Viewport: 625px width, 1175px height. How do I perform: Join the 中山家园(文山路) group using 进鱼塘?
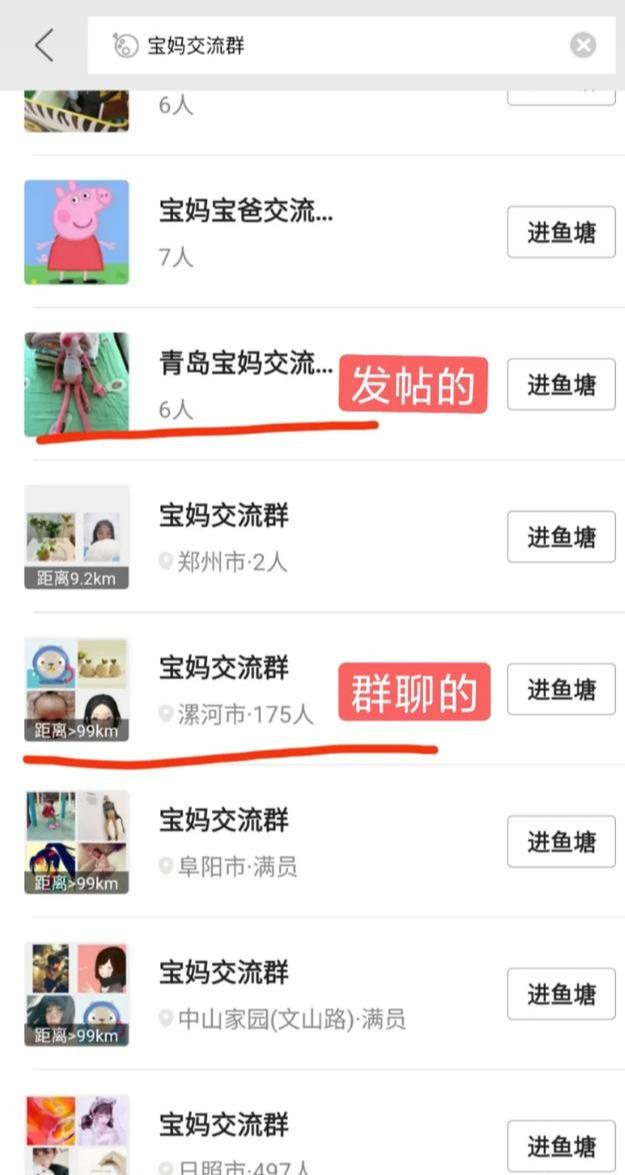tap(561, 993)
